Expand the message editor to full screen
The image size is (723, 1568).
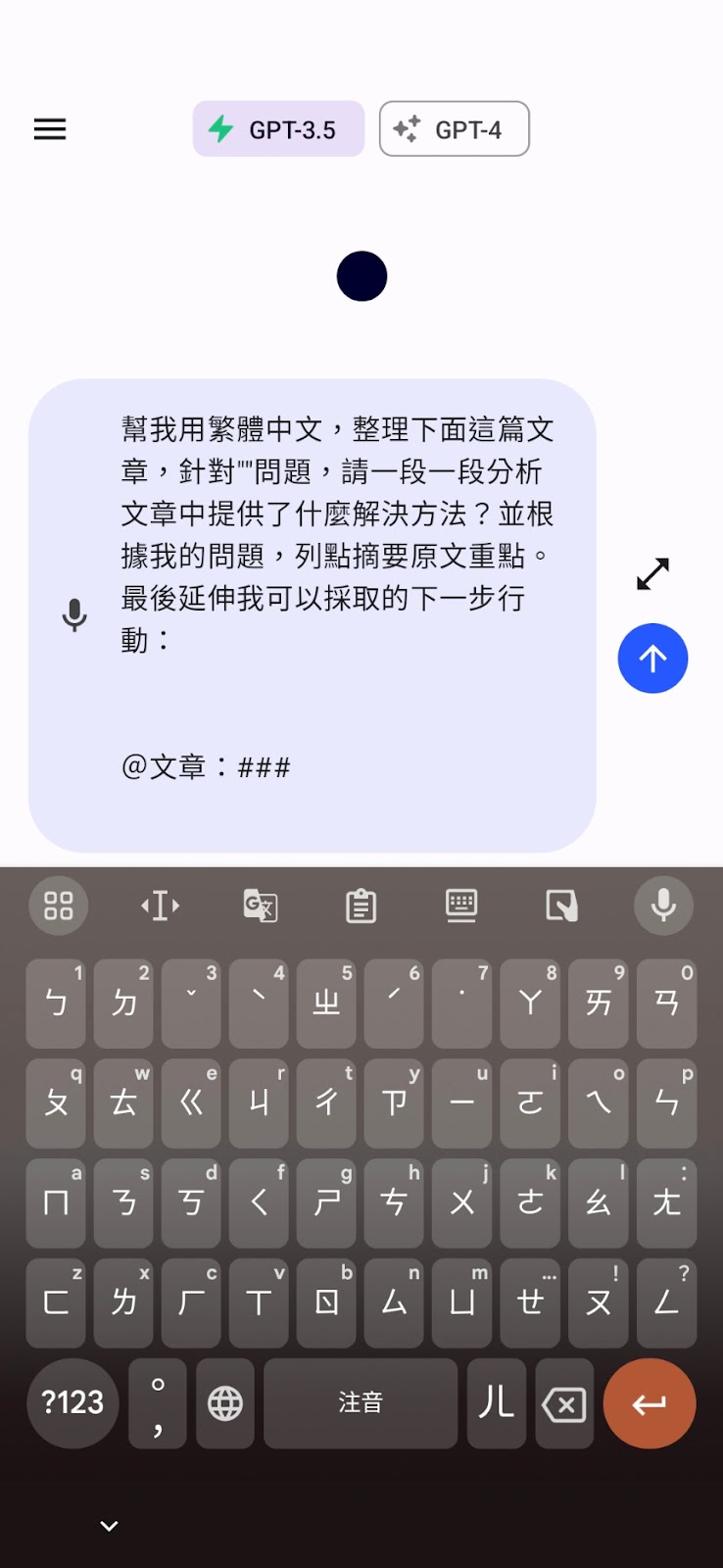pos(652,574)
